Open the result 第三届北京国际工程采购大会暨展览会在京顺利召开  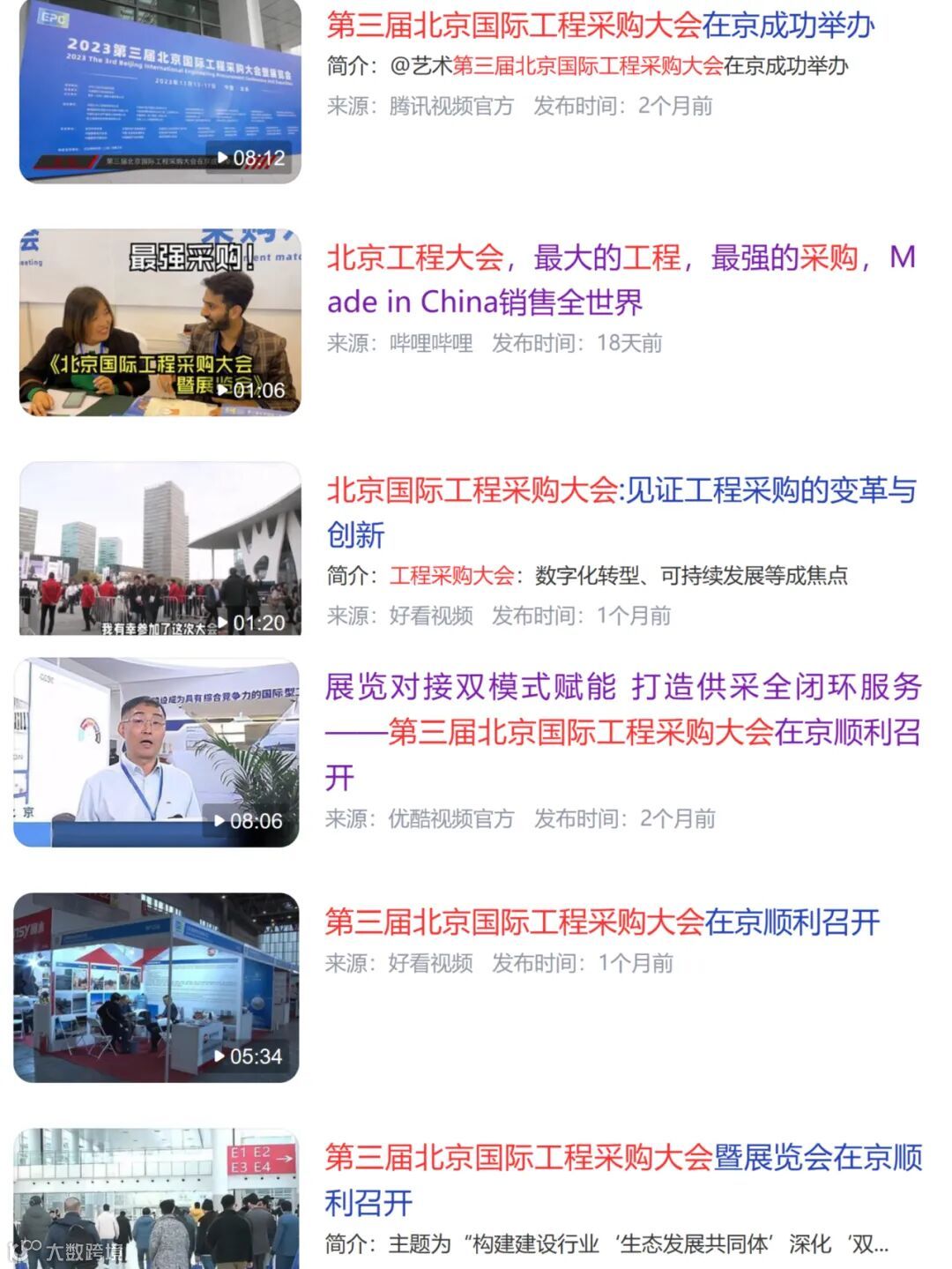coord(622,1178)
